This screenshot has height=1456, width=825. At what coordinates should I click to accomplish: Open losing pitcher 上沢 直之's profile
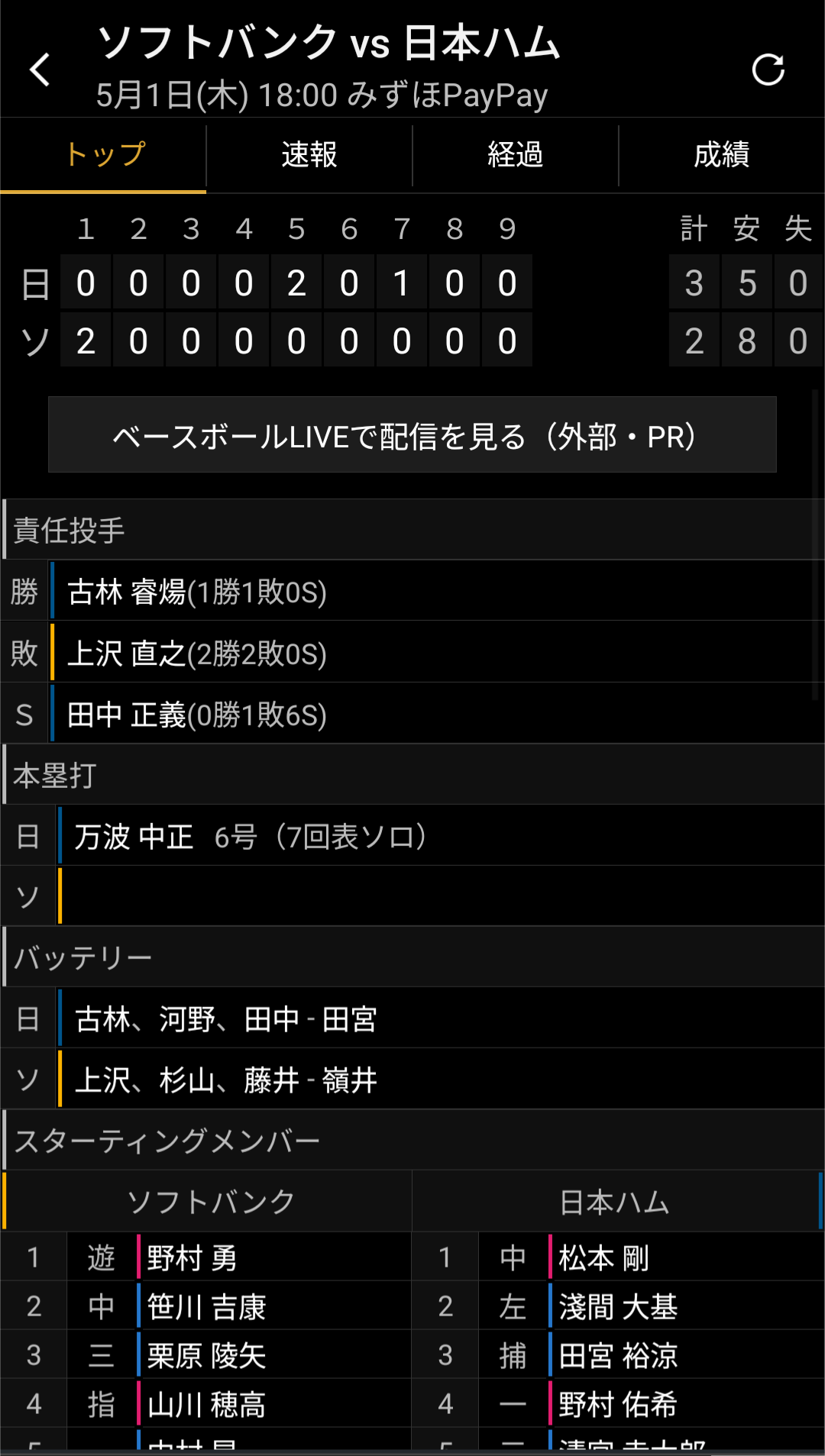197,654
